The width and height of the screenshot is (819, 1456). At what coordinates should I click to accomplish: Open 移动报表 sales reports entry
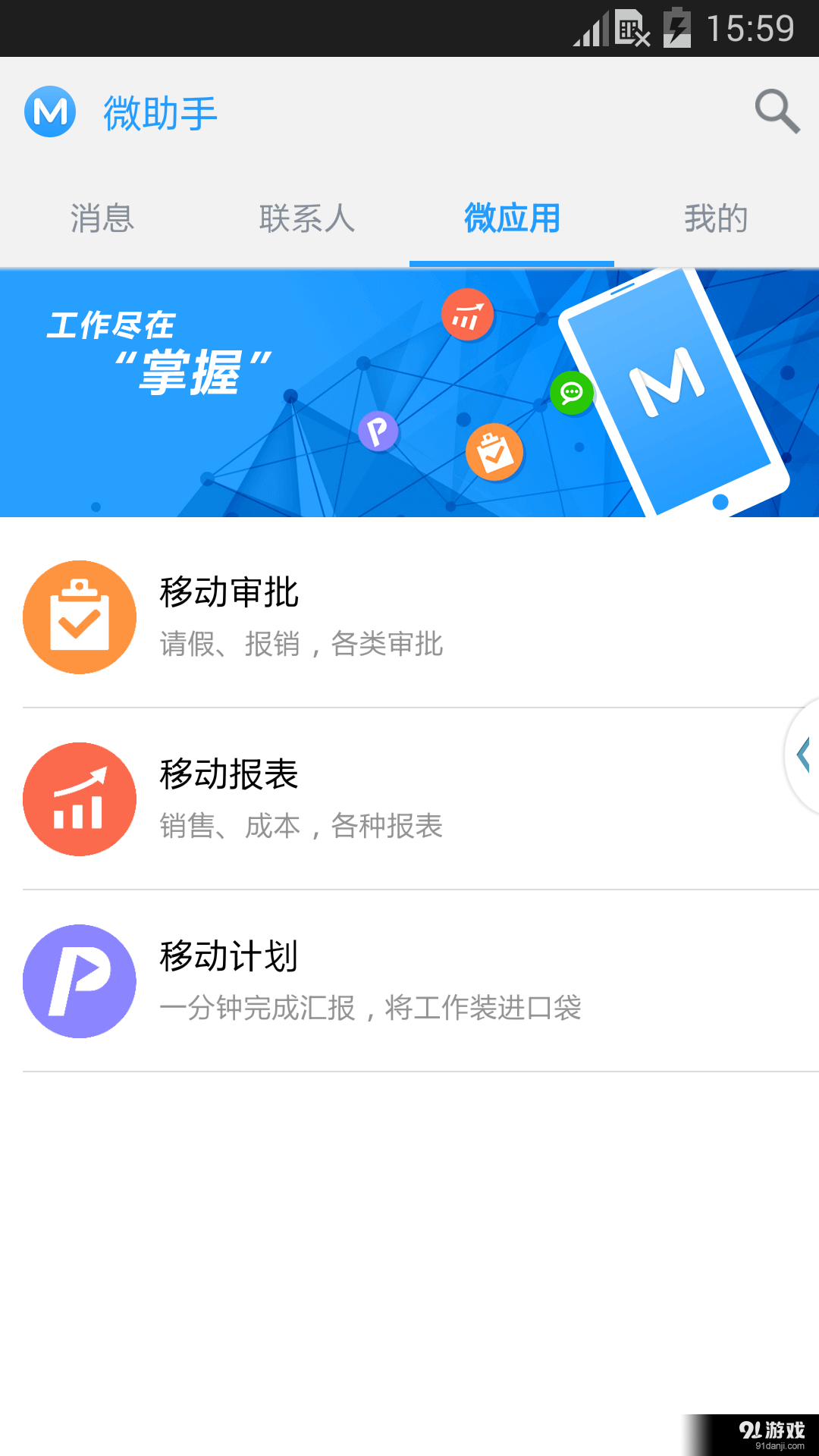pos(303,799)
